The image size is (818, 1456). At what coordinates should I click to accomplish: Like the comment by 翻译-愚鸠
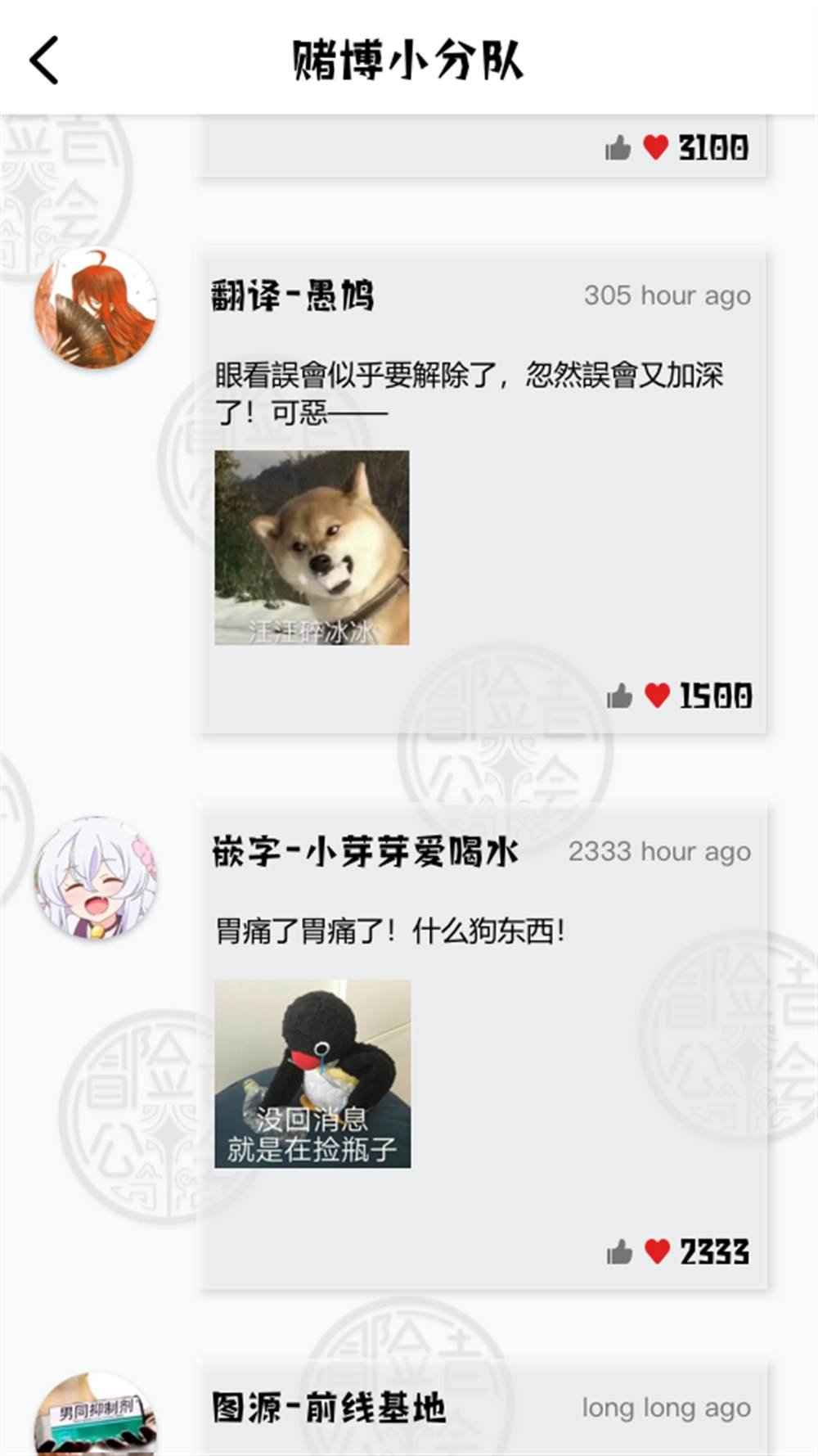(619, 696)
